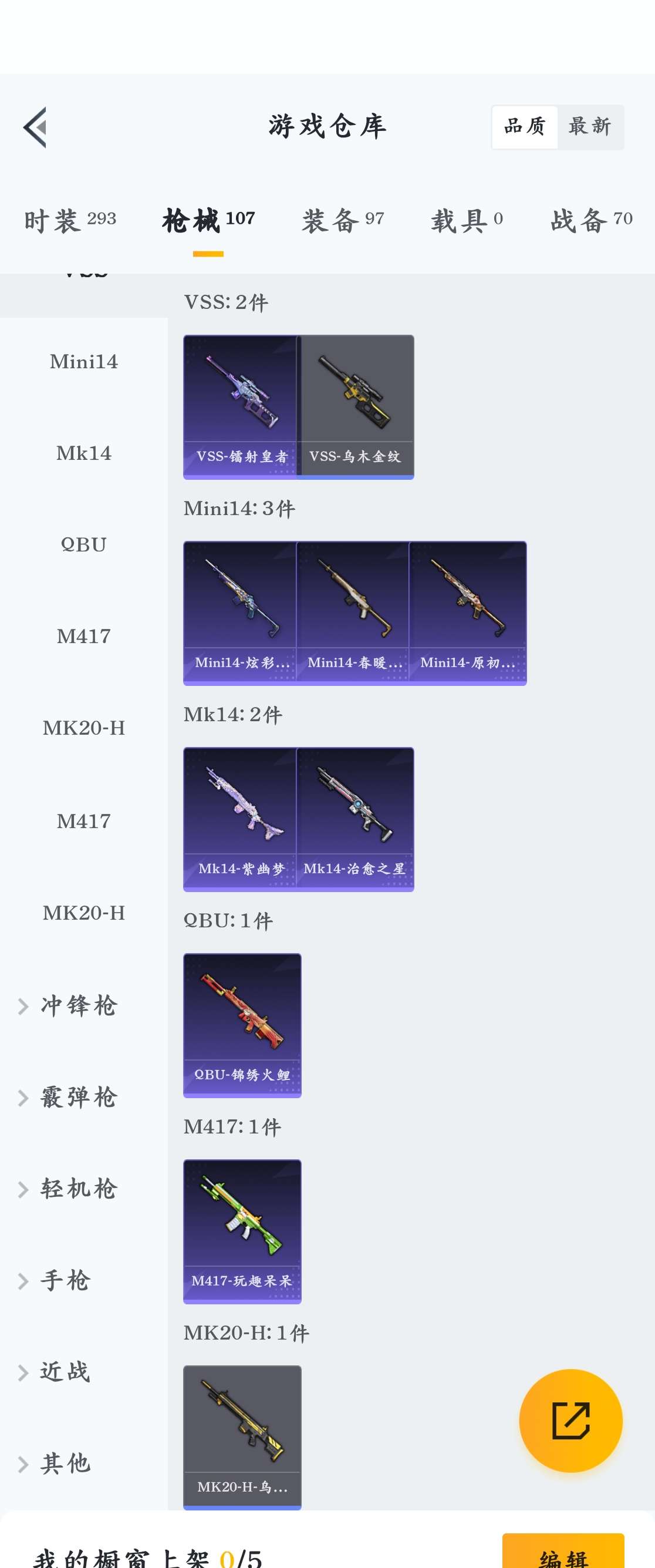The height and width of the screenshot is (1568, 655).
Task: Open the VSS-镭射皇者 skin
Action: coord(241,406)
